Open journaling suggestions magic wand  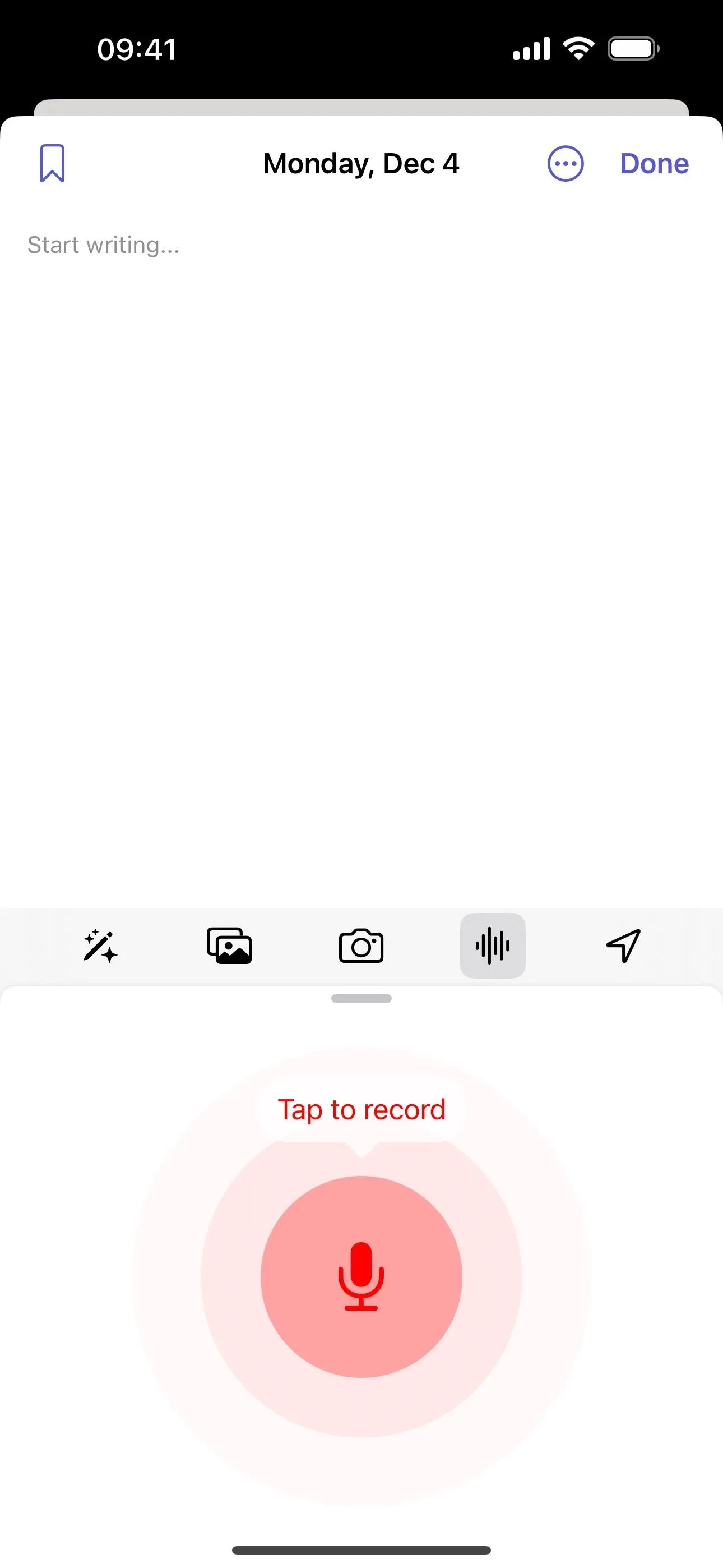coord(100,946)
